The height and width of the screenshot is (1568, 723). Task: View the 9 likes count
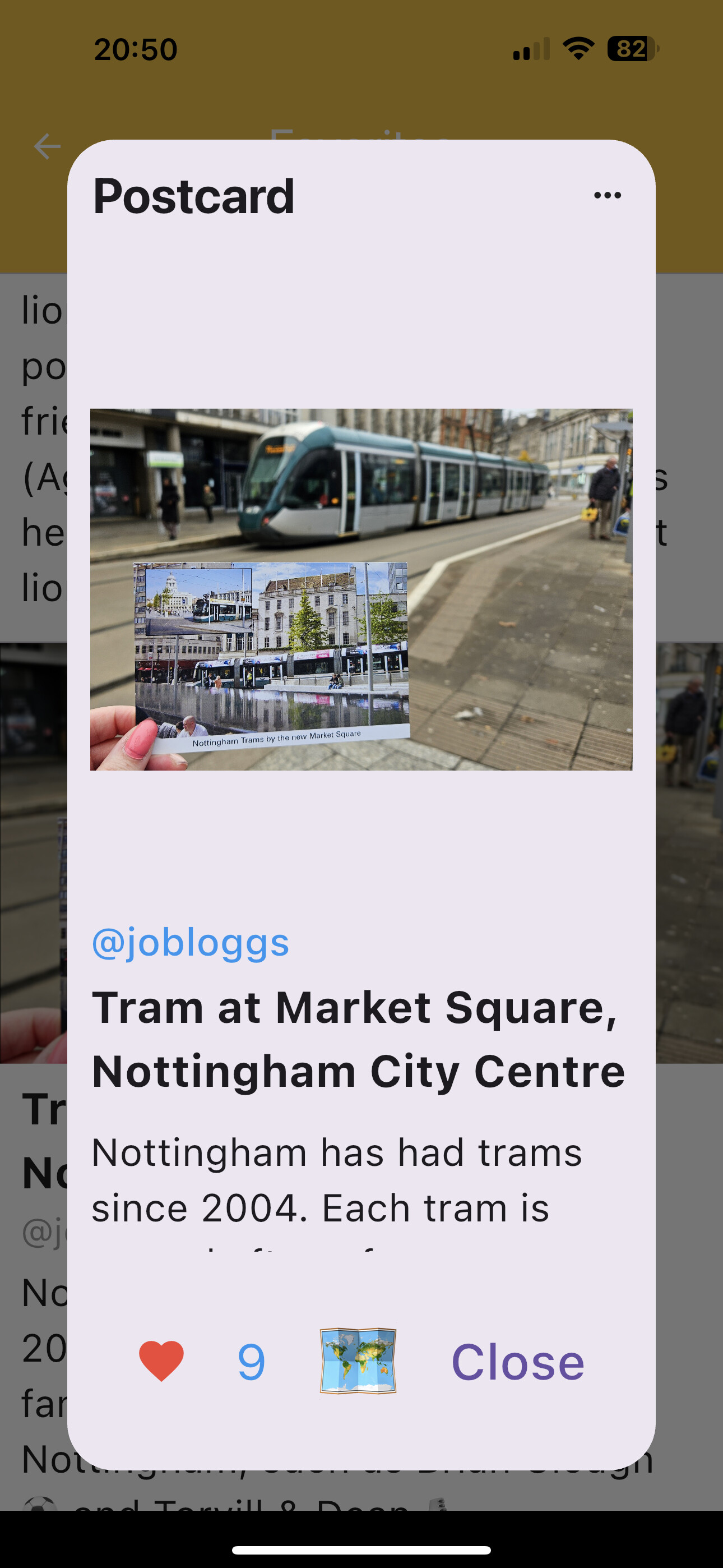[251, 1362]
